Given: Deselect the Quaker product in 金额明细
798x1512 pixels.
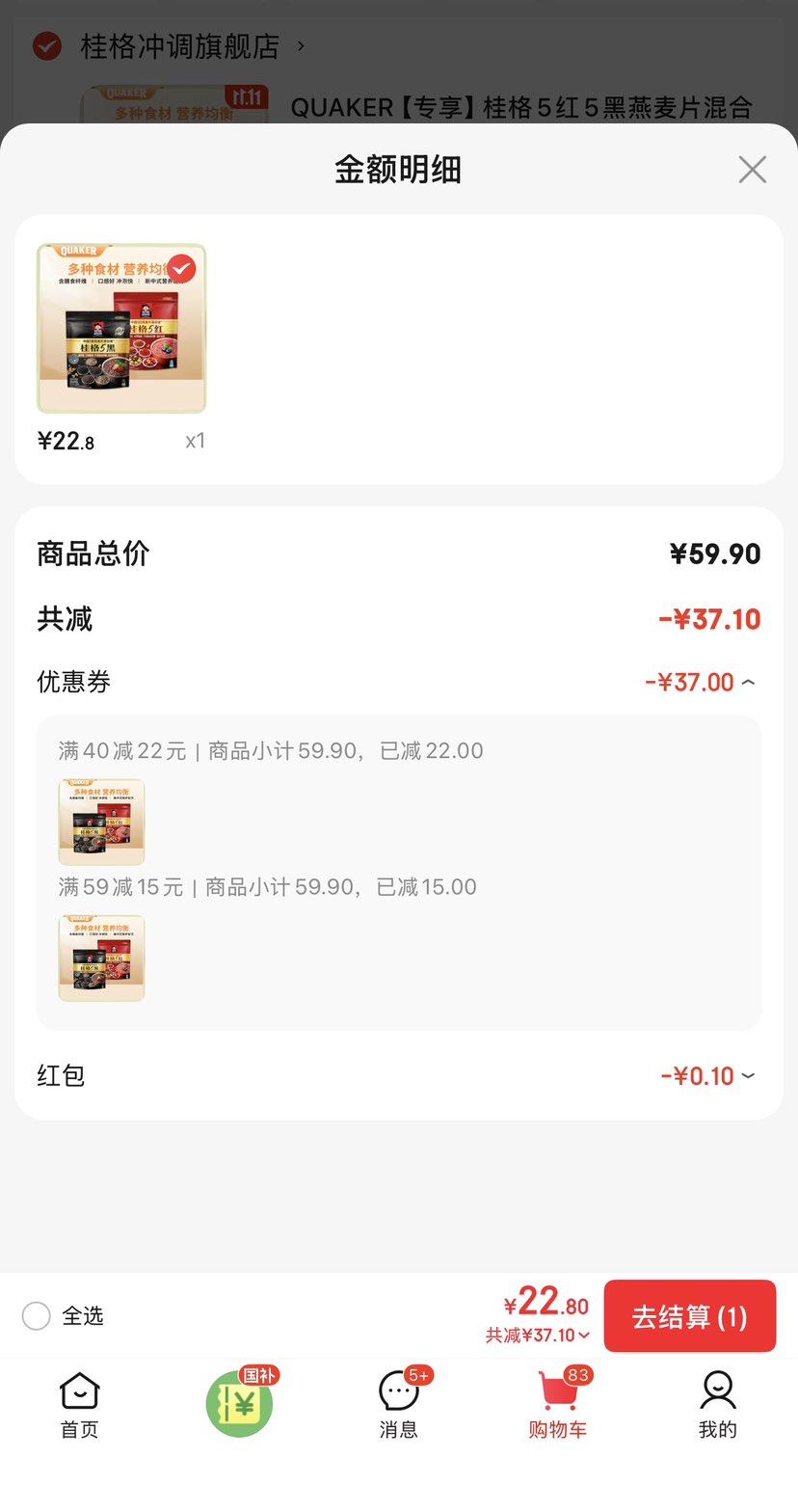Looking at the screenshot, I should pyautogui.click(x=180, y=269).
